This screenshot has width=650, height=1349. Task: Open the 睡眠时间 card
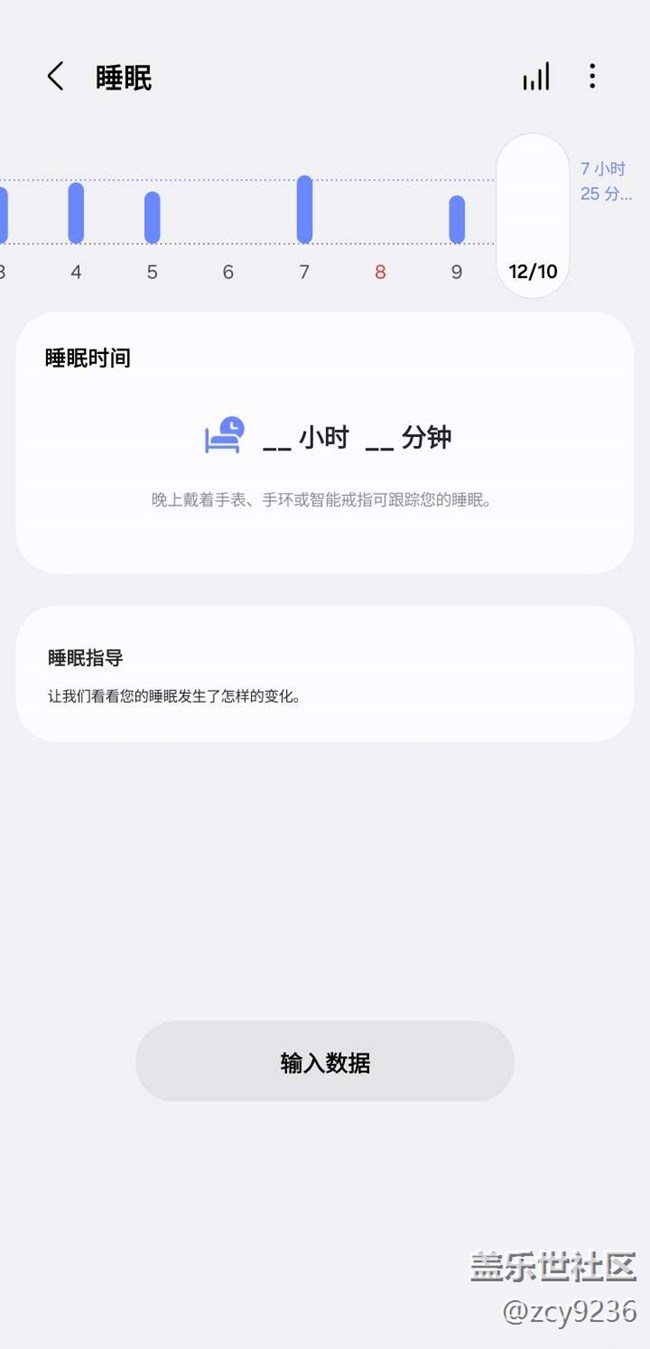(325, 442)
